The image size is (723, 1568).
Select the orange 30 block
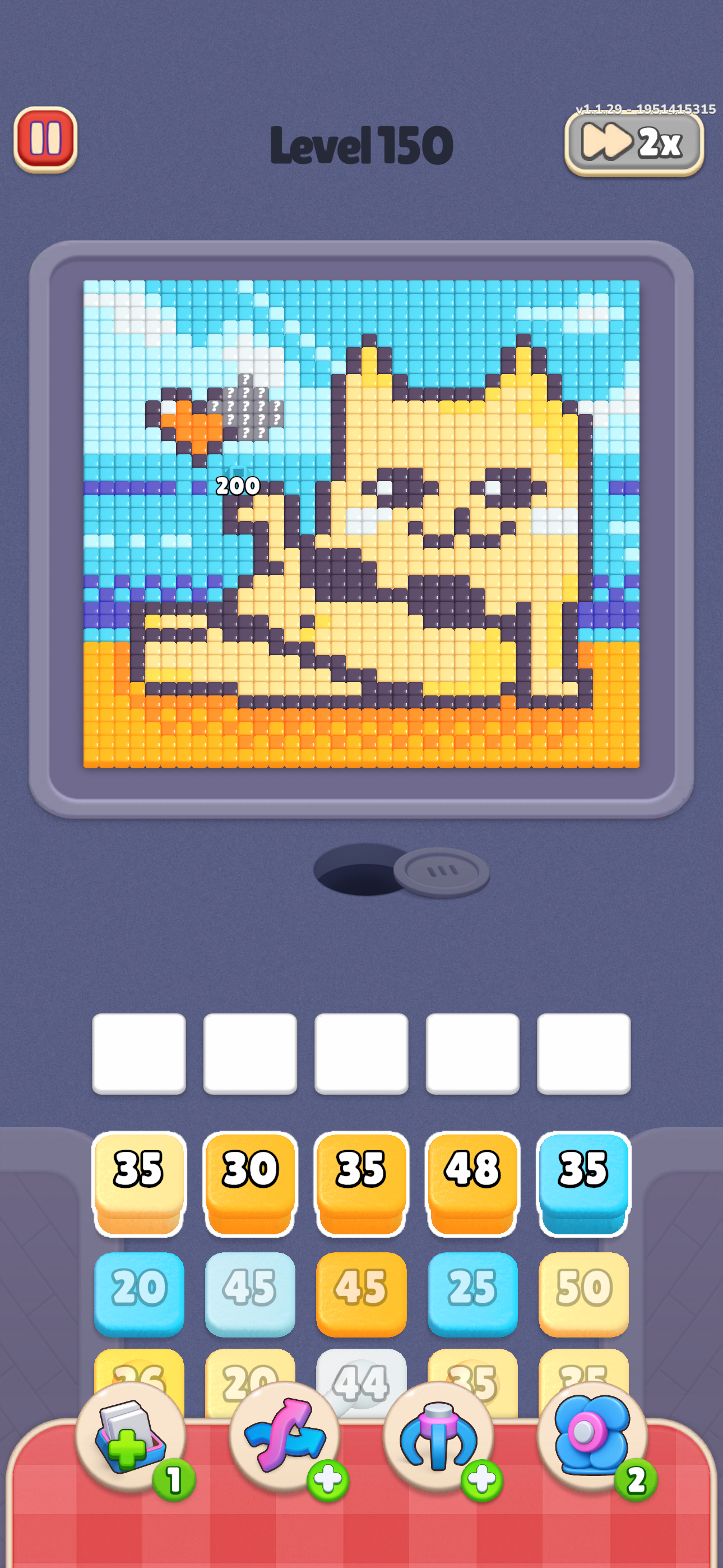pyautogui.click(x=250, y=1183)
